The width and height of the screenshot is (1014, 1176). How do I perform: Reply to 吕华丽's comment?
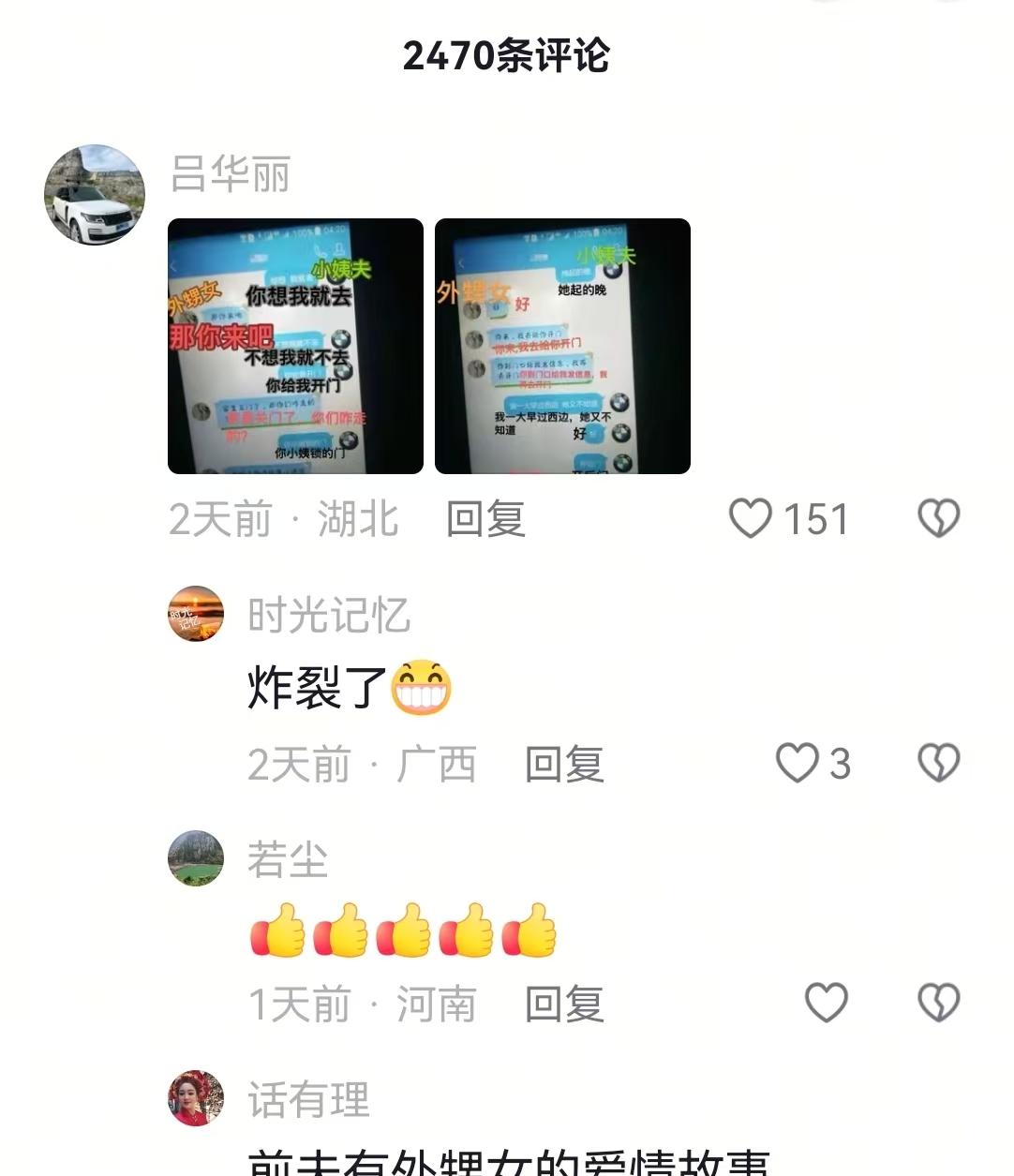[x=485, y=519]
